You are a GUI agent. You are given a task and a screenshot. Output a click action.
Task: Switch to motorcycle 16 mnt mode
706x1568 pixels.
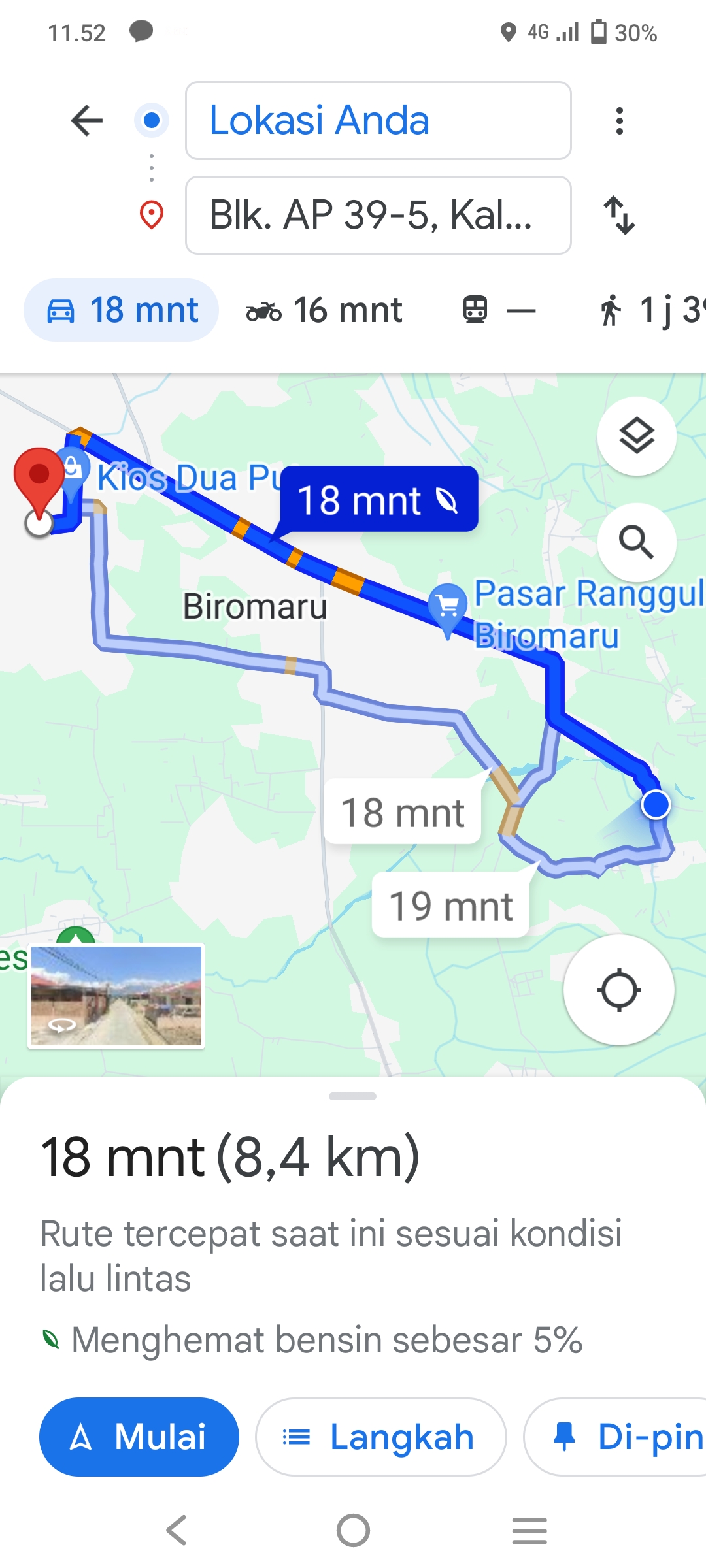pos(324,310)
